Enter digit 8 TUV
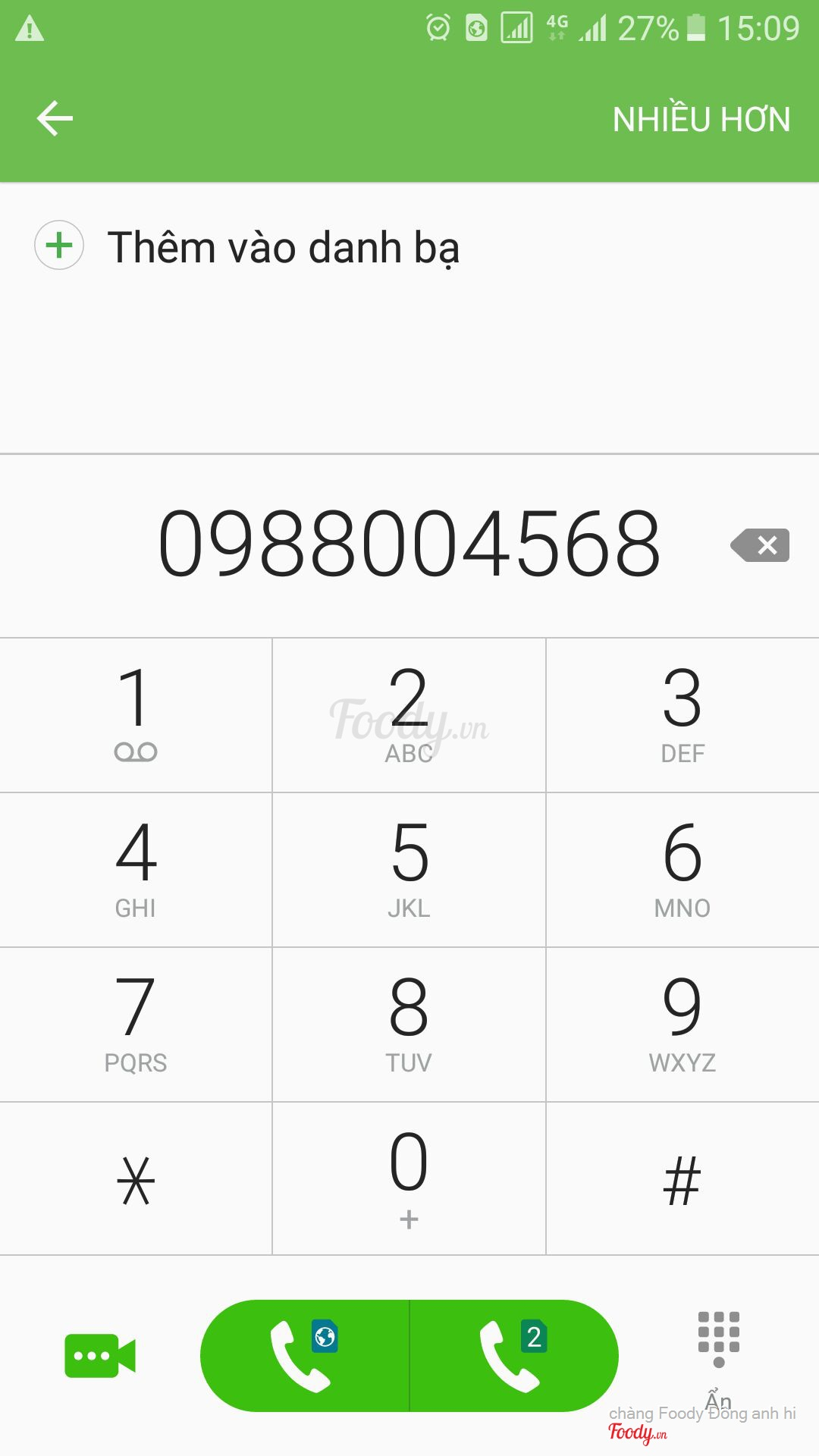 pyautogui.click(x=409, y=1025)
